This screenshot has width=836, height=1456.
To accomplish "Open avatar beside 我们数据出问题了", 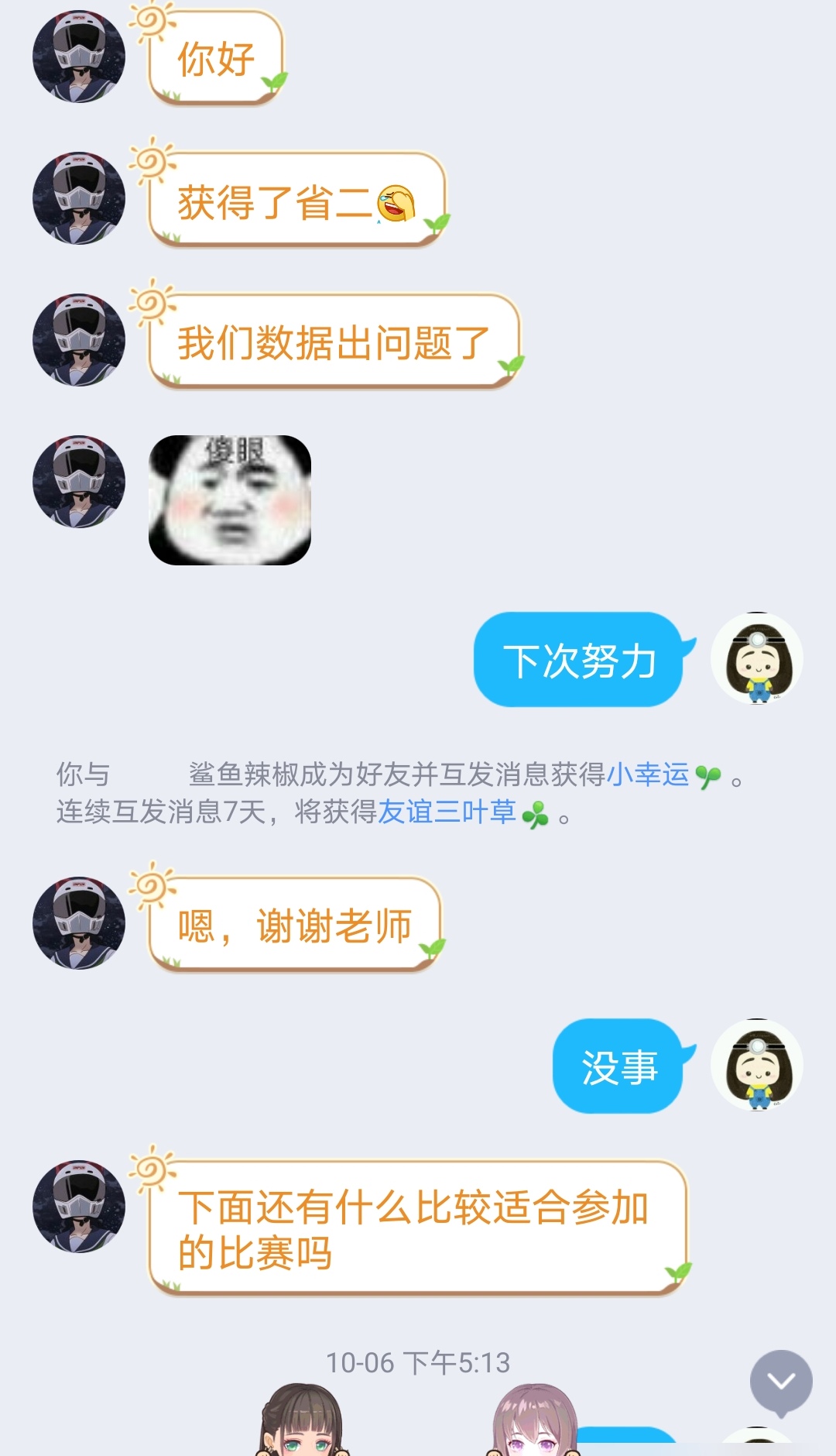I will pos(79,340).
